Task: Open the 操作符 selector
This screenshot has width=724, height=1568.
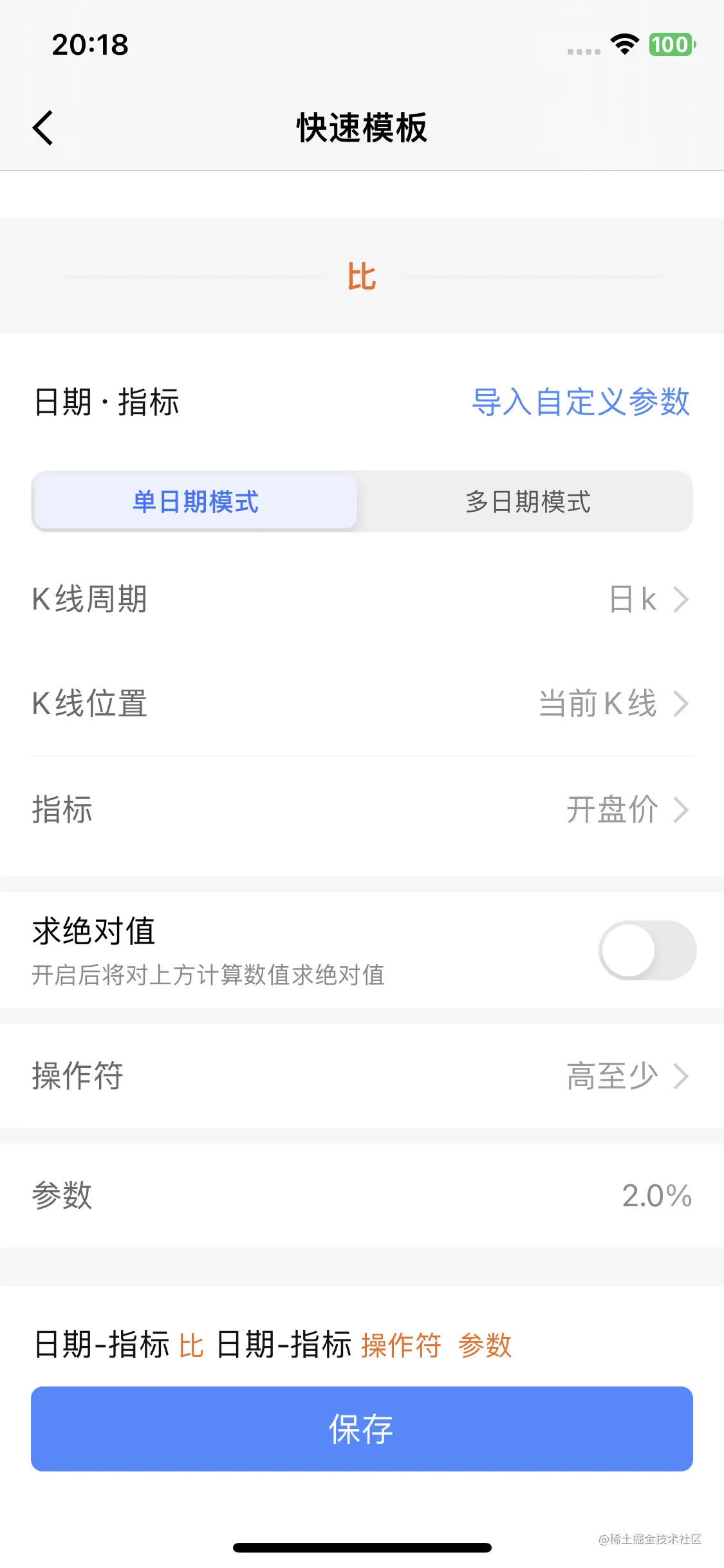Action: coord(626,1076)
